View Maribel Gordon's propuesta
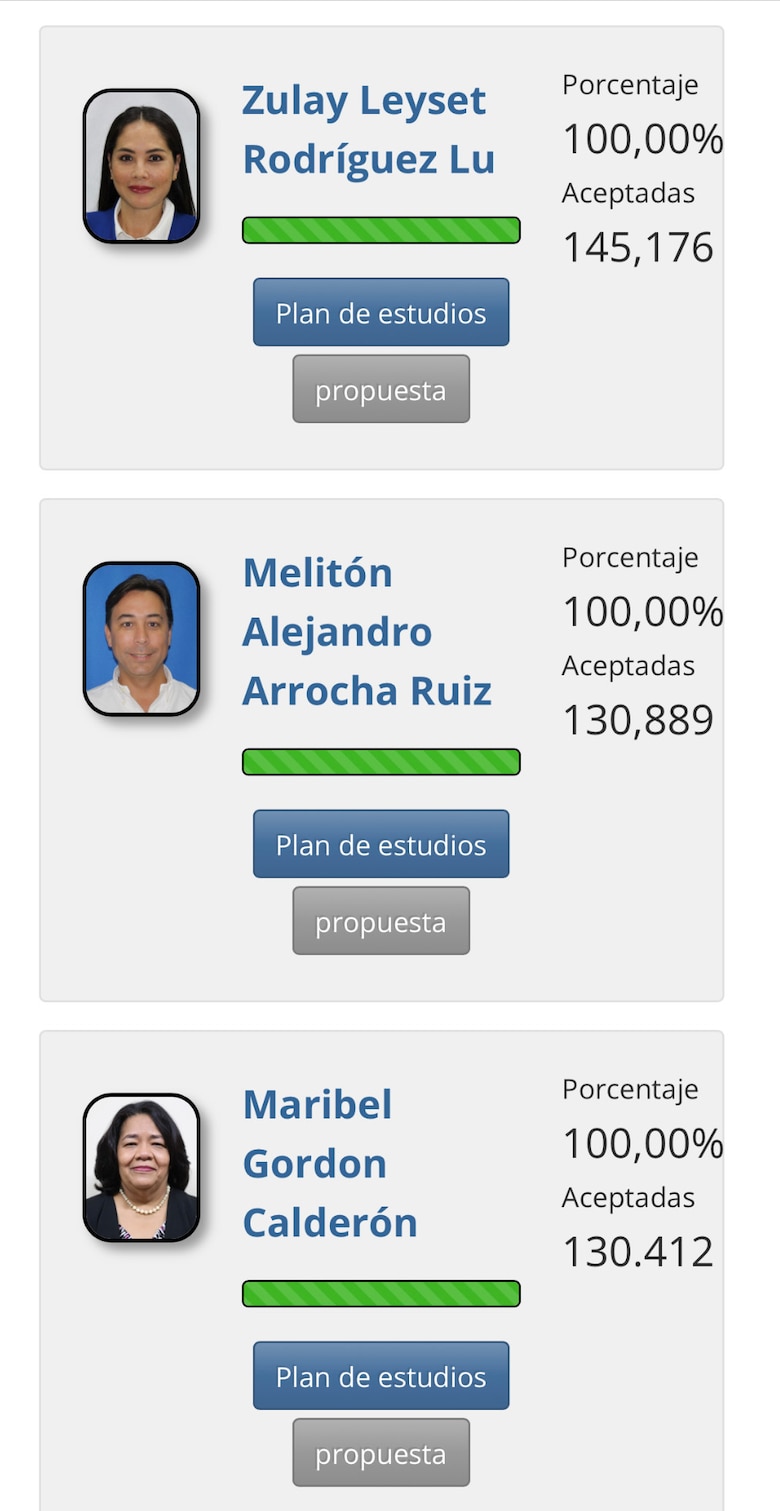780x1511 pixels. coord(380,1451)
